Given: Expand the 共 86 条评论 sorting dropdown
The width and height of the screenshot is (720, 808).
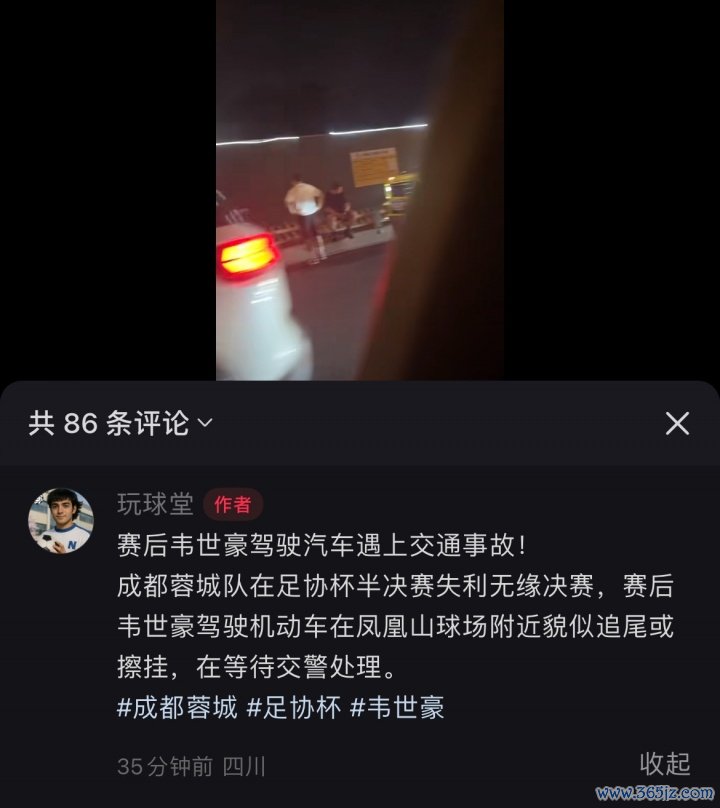Looking at the screenshot, I should [x=121, y=423].
